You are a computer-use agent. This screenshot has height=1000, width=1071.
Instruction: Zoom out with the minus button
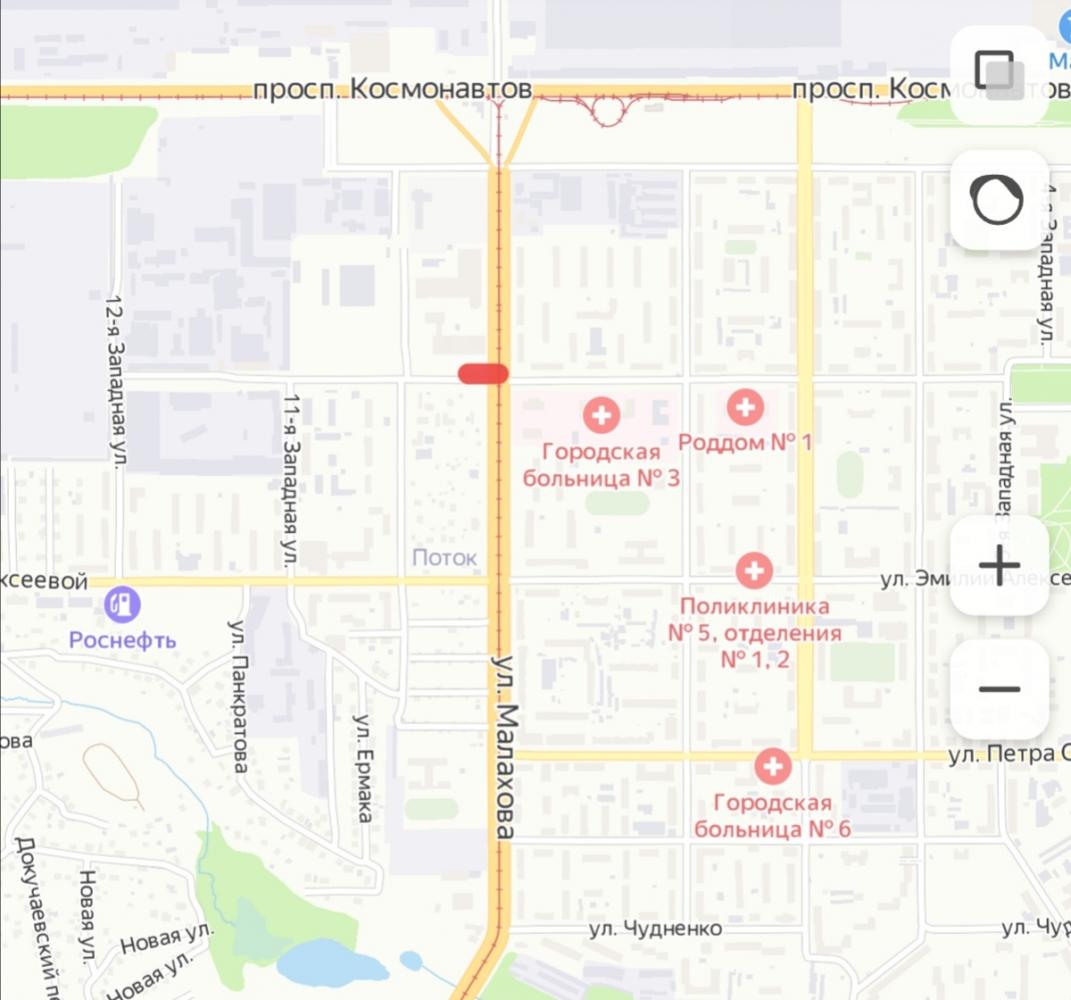coord(998,689)
